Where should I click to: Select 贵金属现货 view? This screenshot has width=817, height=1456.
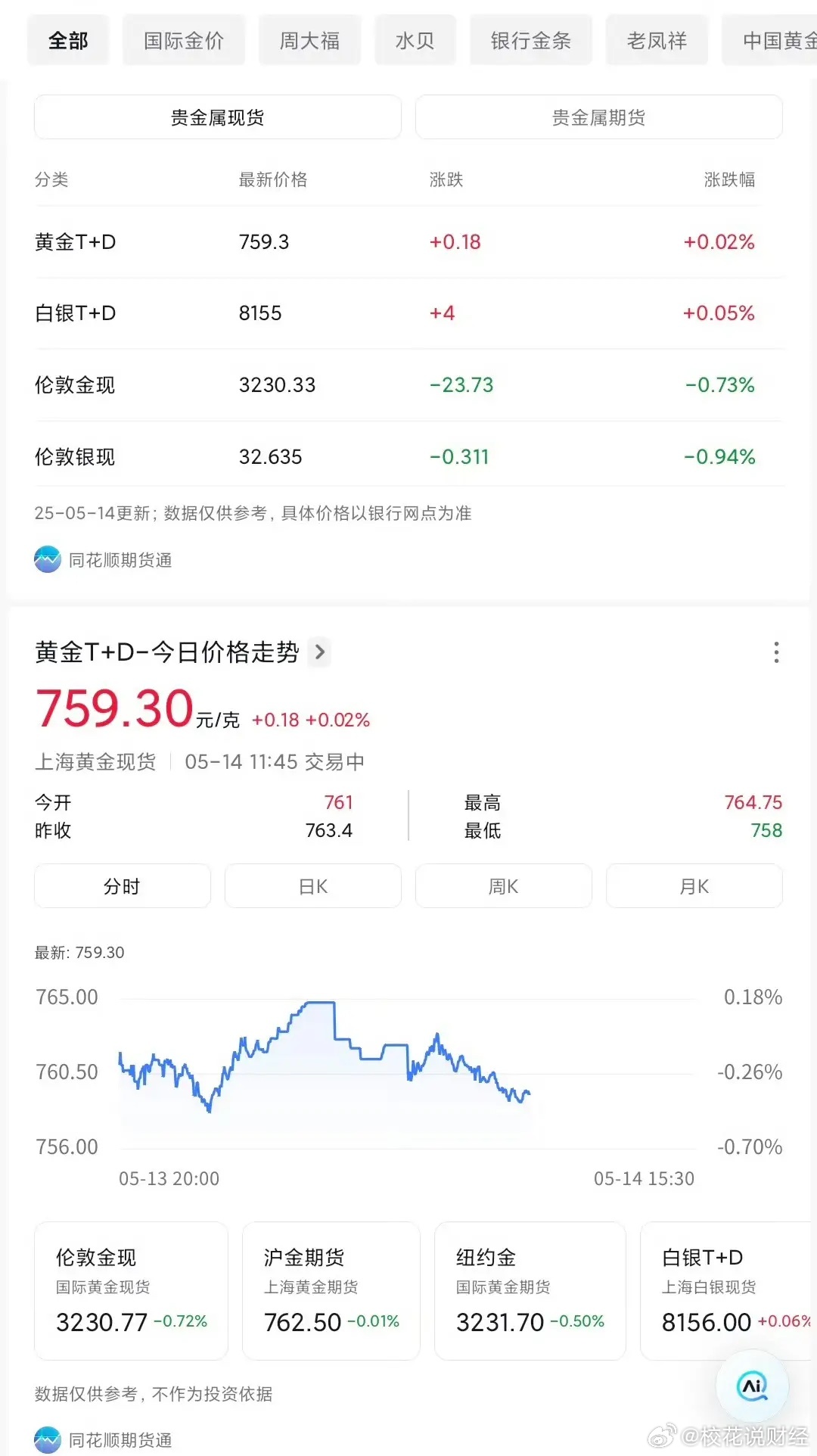(217, 117)
